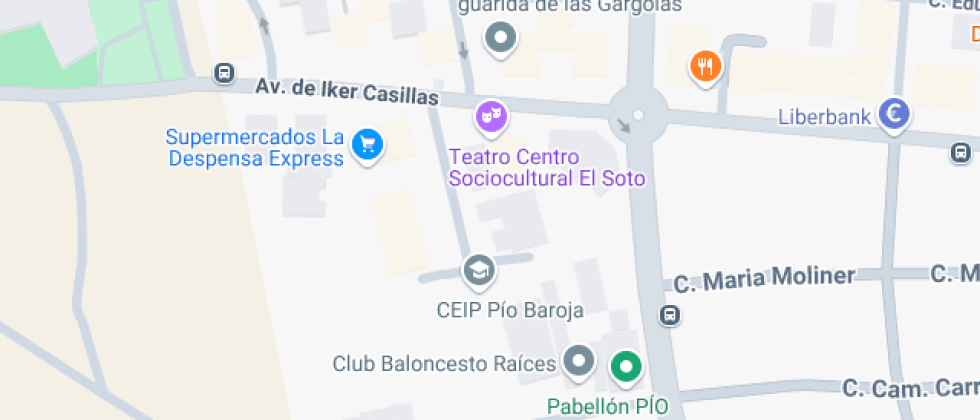980x420 pixels.
Task: Select the Teatro Centro Sociocultural El Soto marker
Action: point(491,116)
